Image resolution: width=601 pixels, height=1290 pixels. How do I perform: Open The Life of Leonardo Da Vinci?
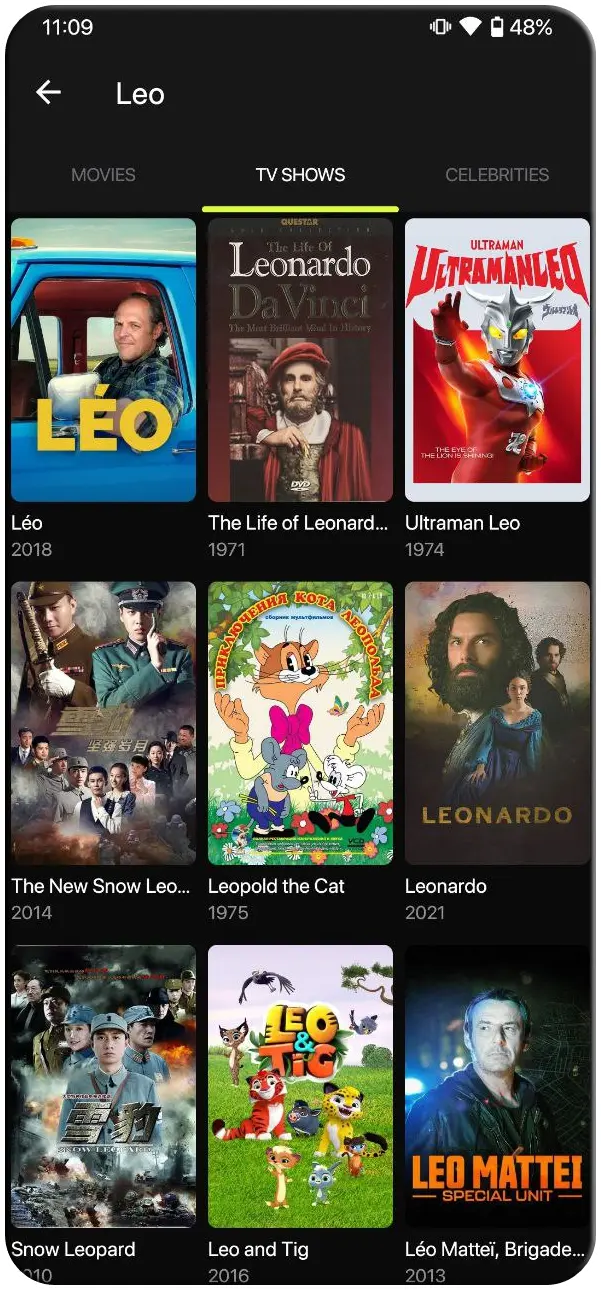point(300,360)
